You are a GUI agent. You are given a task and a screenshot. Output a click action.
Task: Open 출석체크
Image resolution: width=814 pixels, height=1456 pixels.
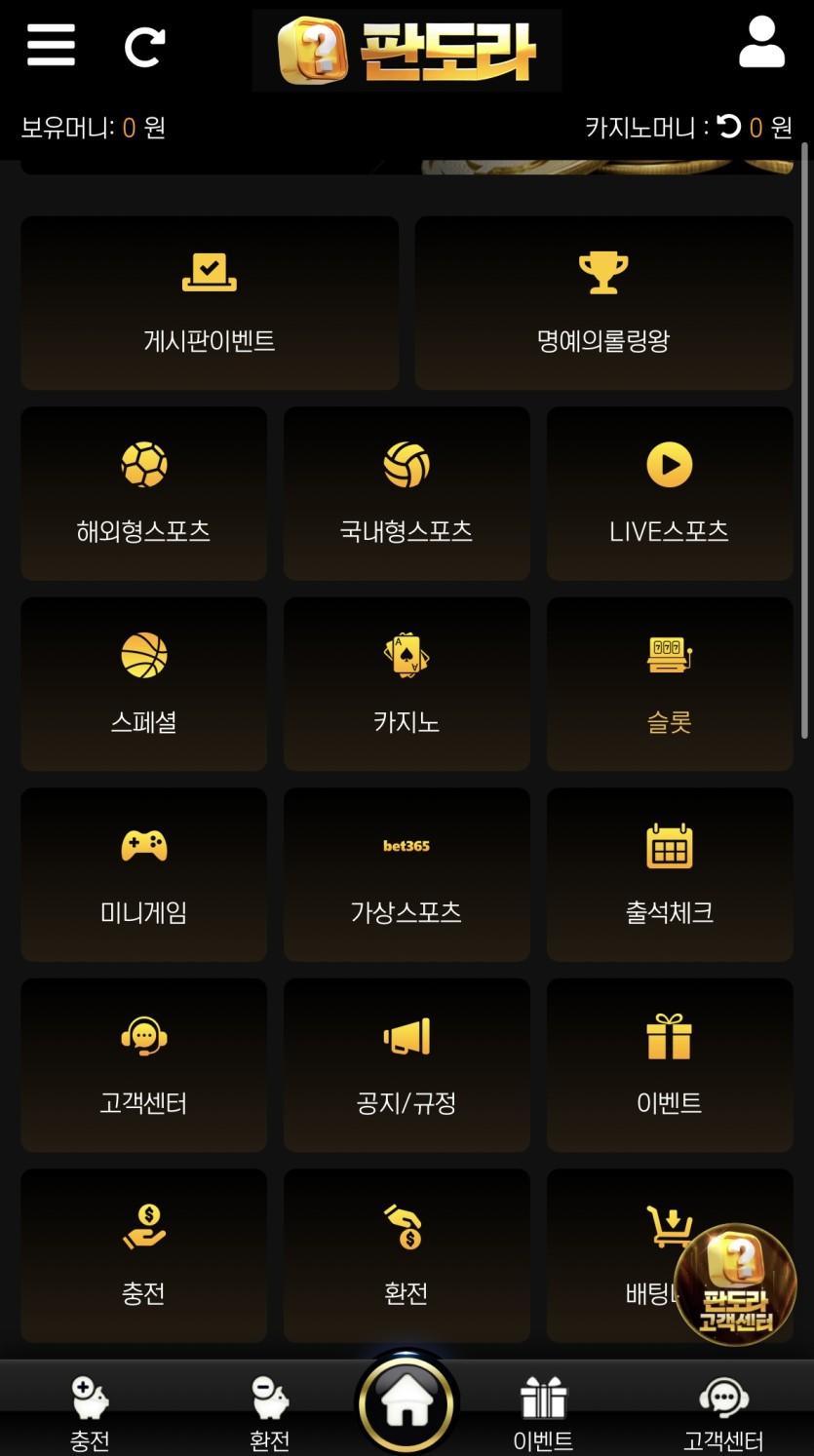[x=670, y=874]
